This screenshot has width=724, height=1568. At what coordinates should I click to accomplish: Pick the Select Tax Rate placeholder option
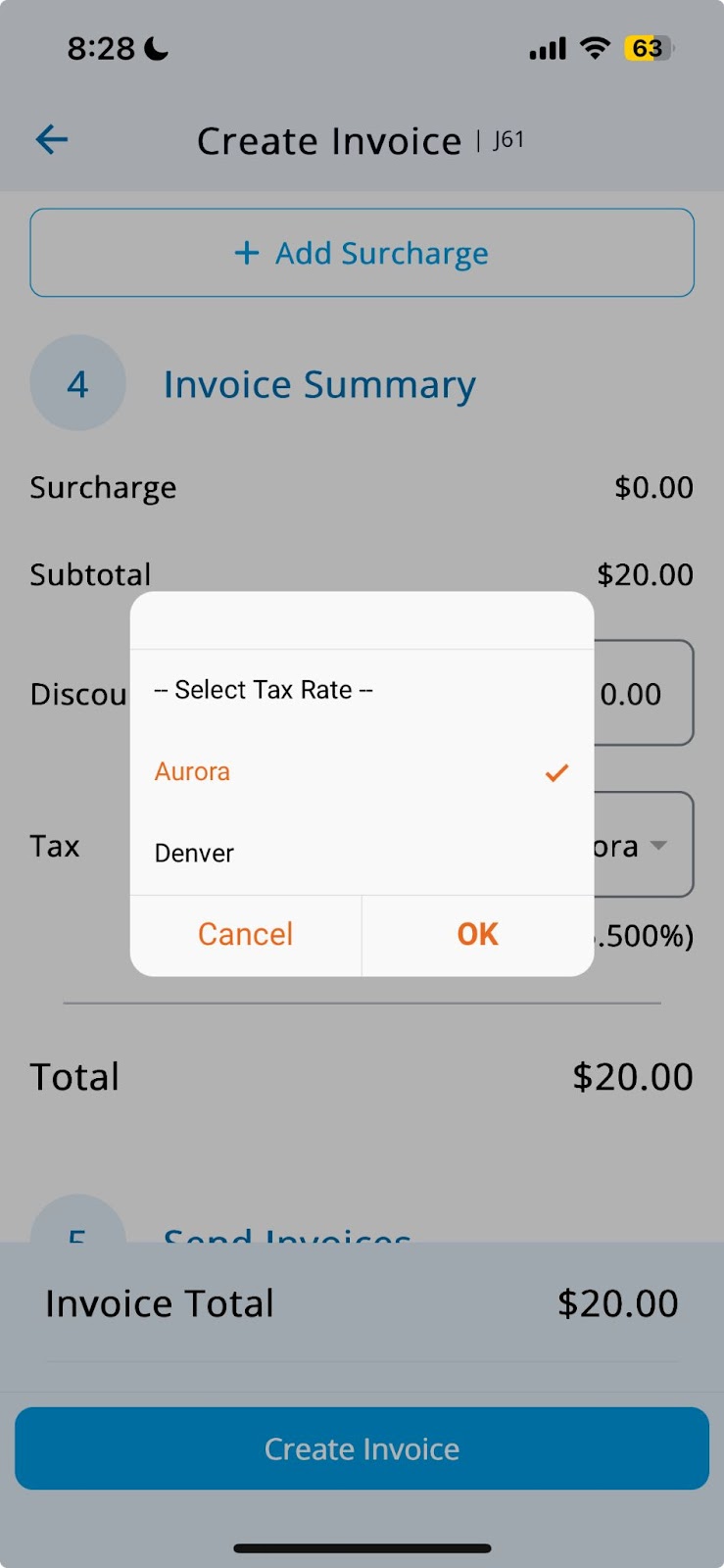pos(362,690)
